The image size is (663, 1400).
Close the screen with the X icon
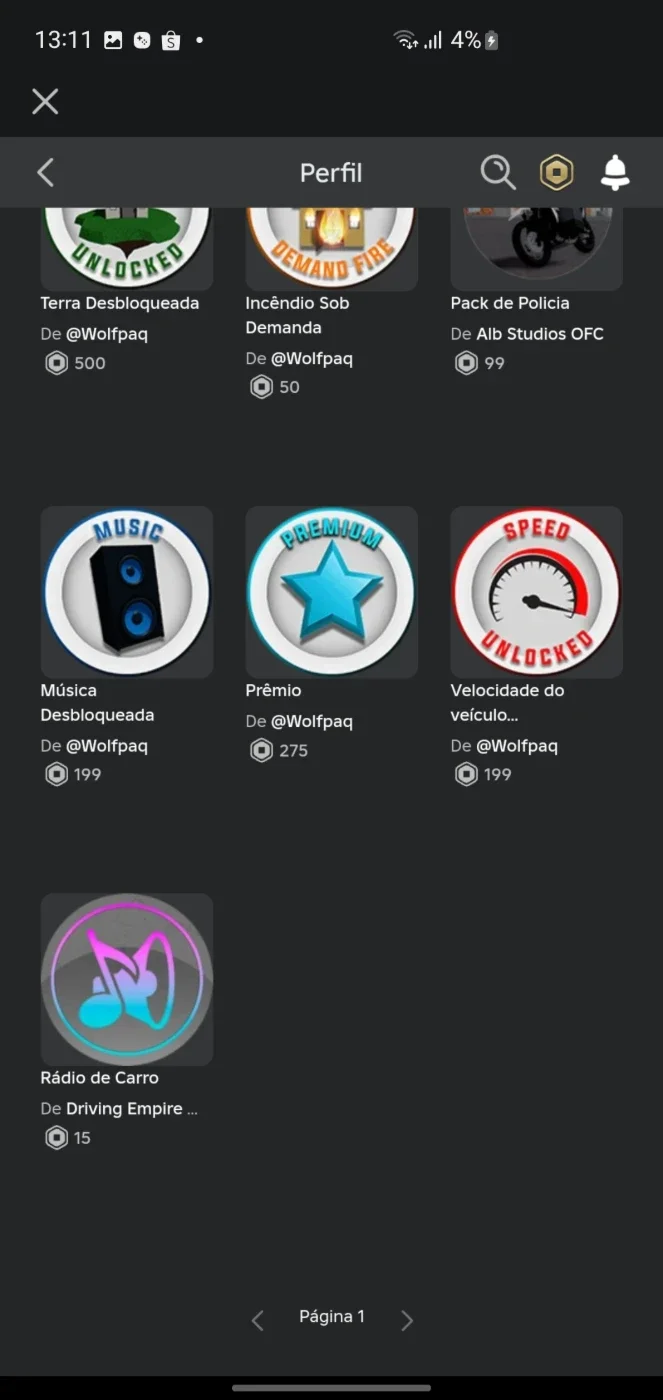(x=45, y=101)
